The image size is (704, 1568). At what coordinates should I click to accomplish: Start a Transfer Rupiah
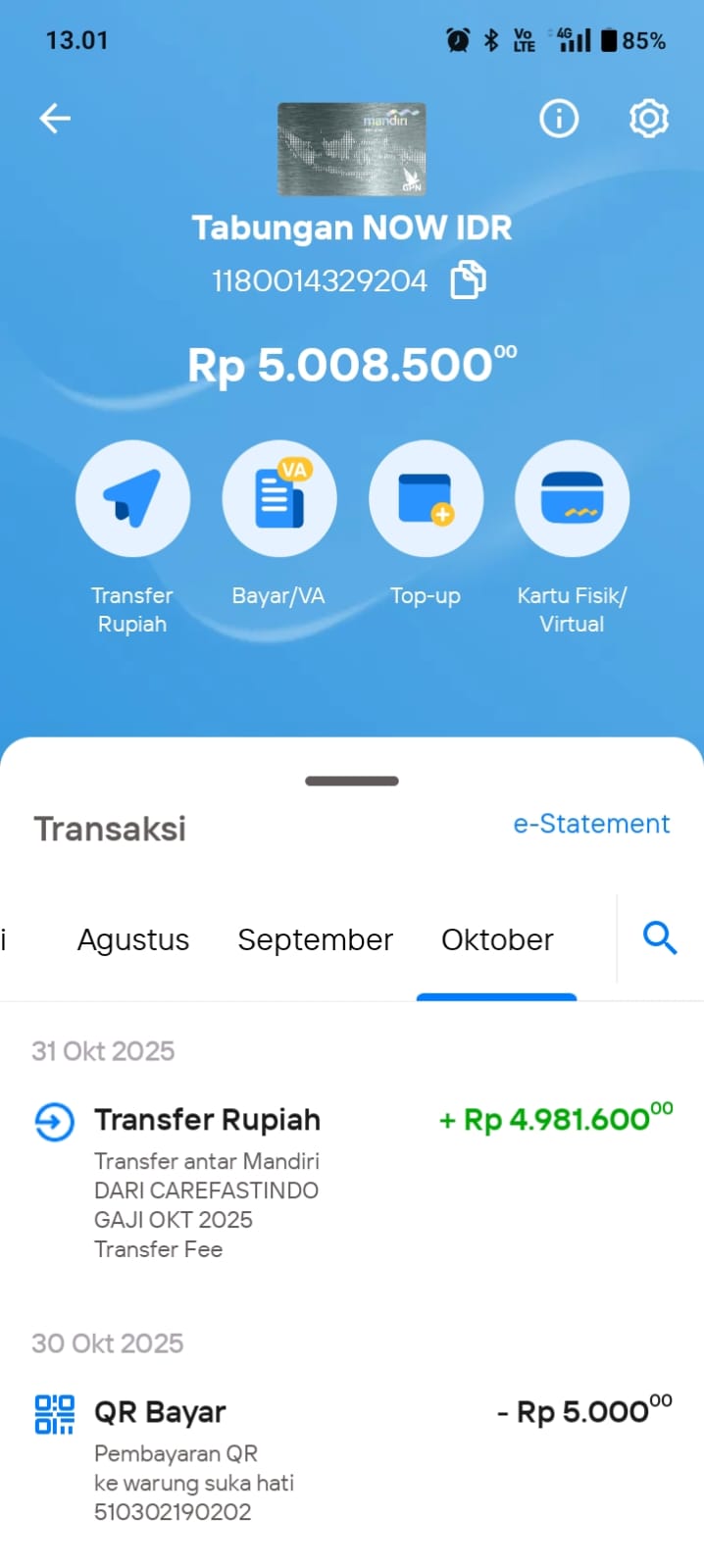click(132, 499)
